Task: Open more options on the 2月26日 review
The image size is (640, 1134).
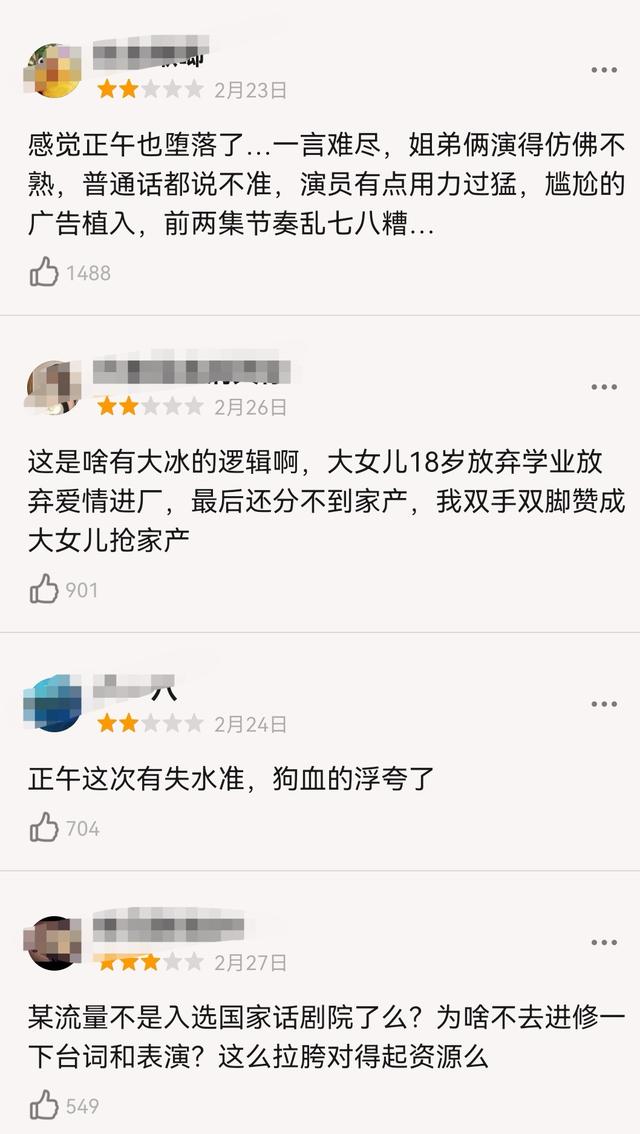Action: pyautogui.click(x=604, y=387)
